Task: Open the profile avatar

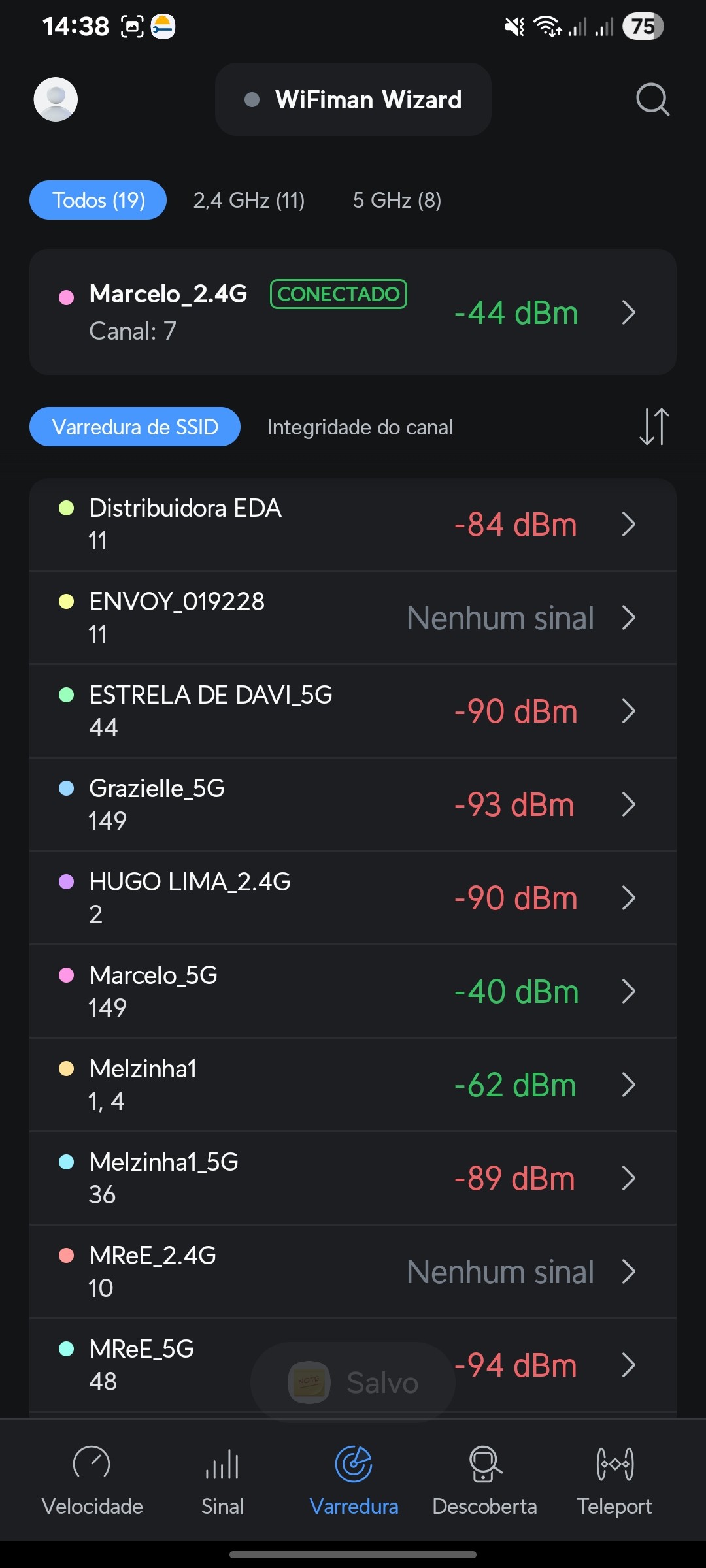Action: [56, 99]
